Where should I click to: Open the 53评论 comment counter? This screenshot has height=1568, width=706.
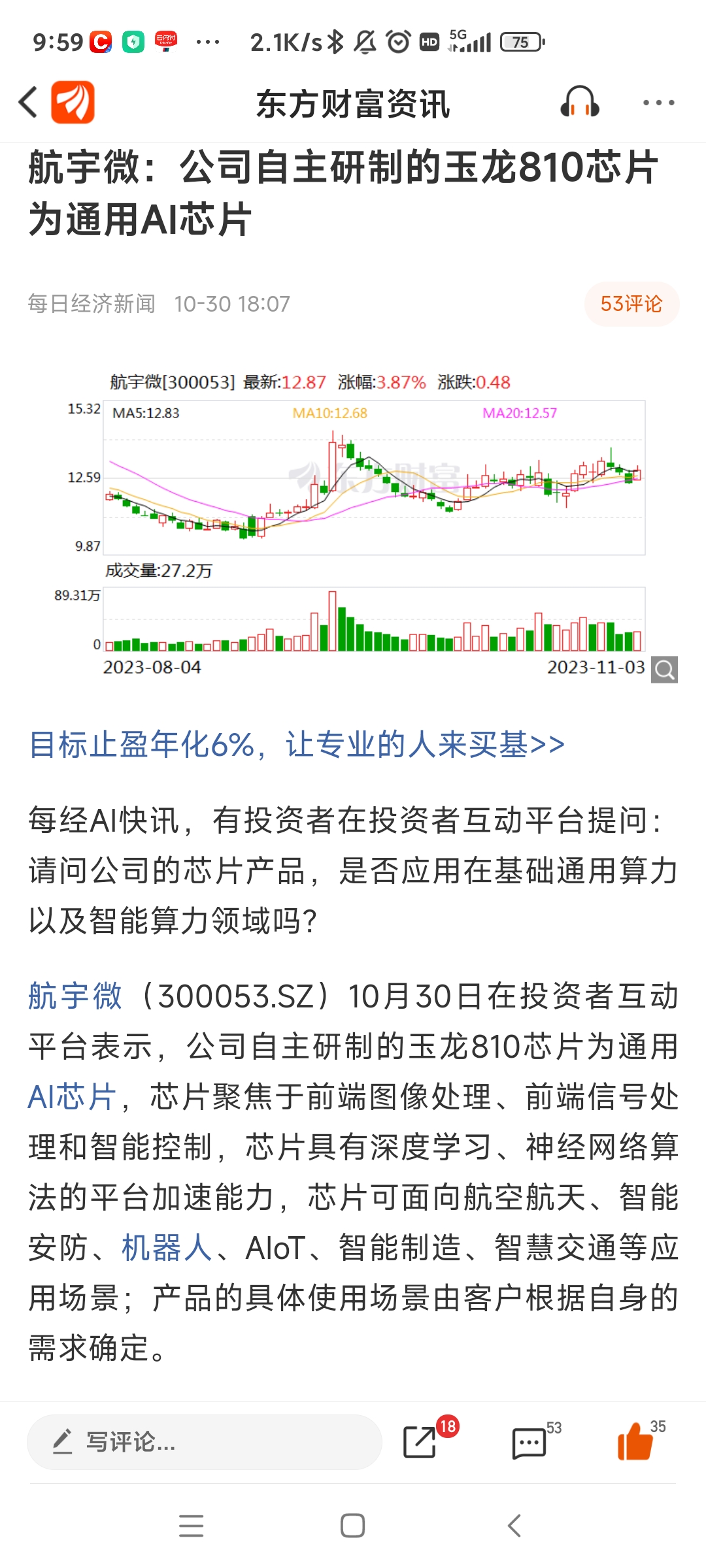point(631,304)
